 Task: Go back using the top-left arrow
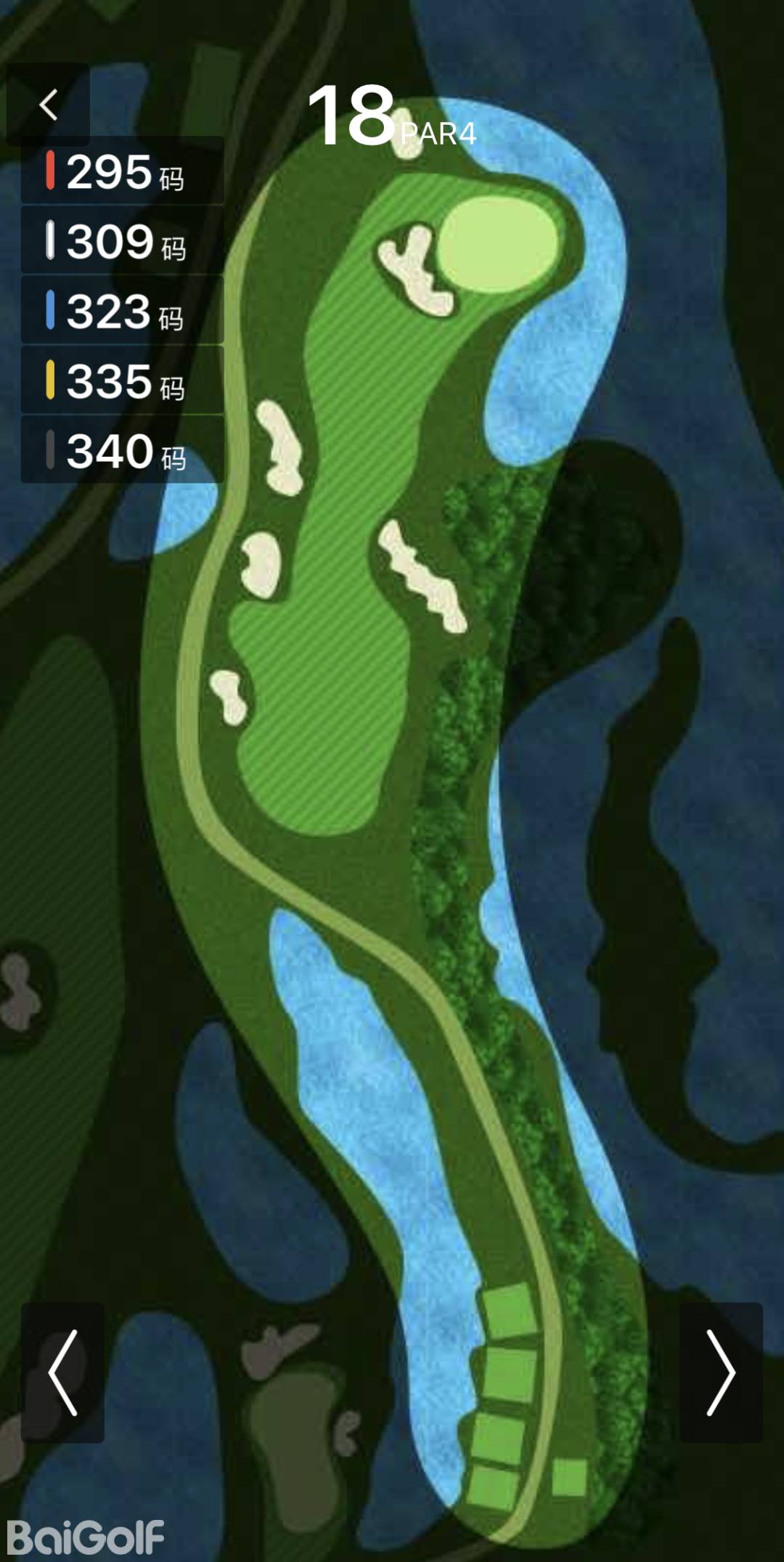48,105
